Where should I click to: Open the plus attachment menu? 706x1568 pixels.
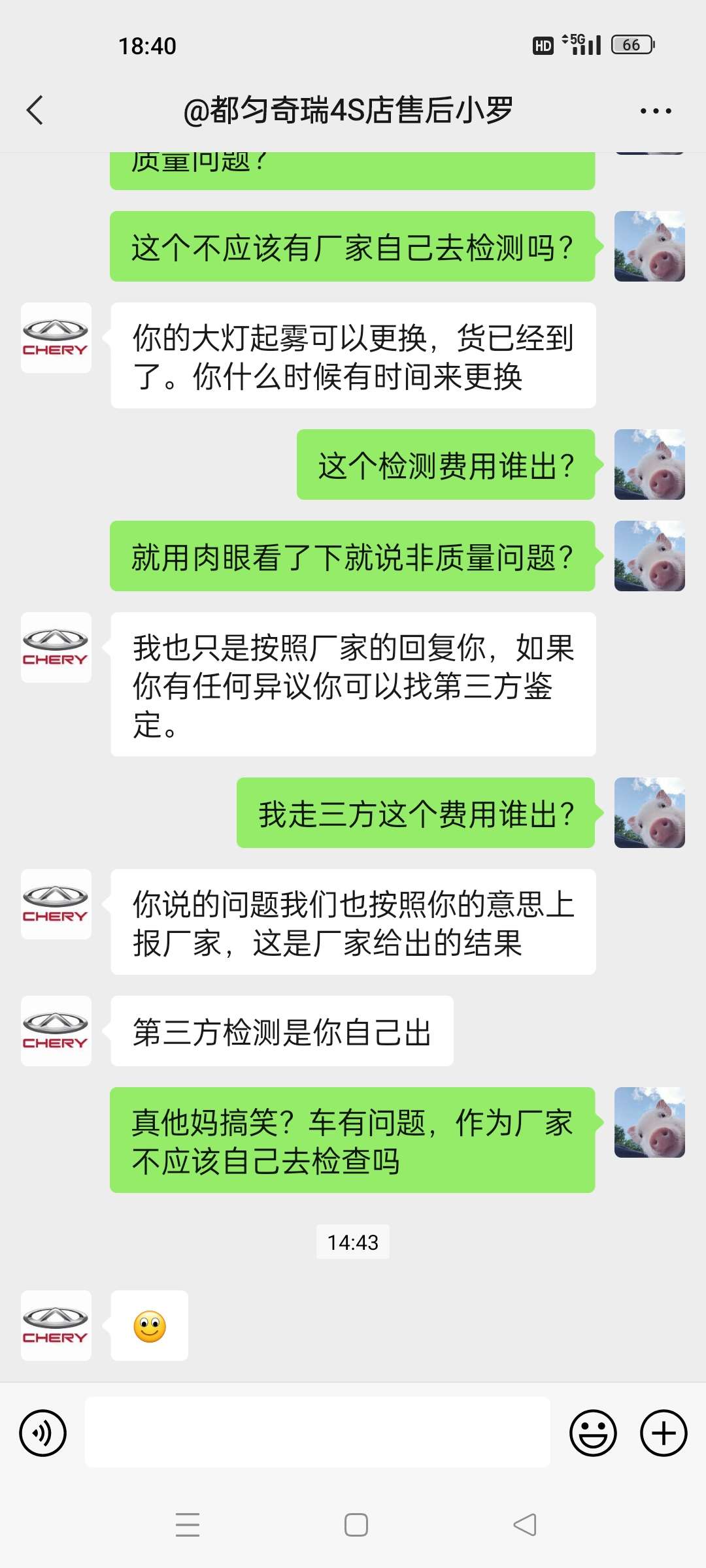664,1433
